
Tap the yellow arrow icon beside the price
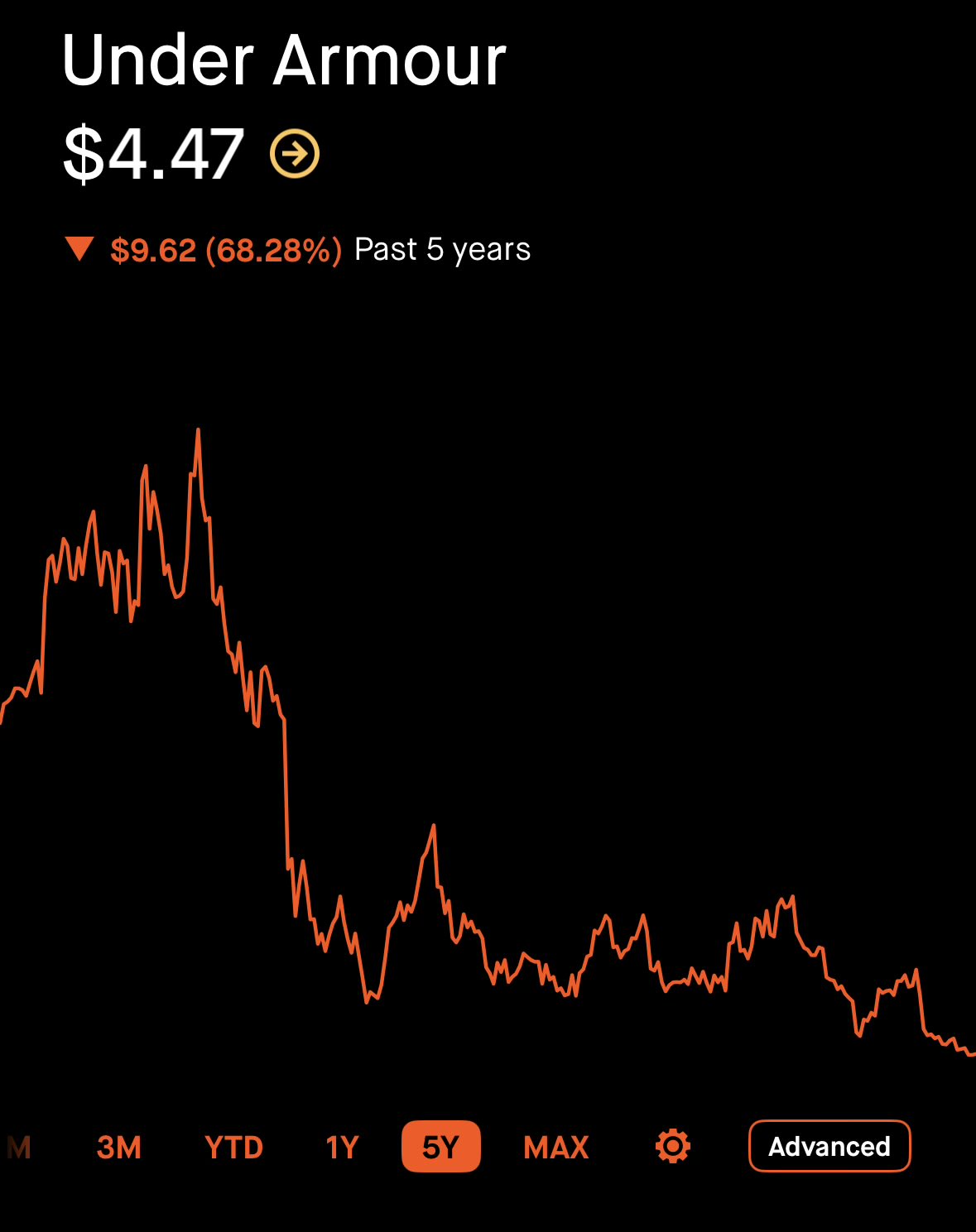pyautogui.click(x=295, y=153)
